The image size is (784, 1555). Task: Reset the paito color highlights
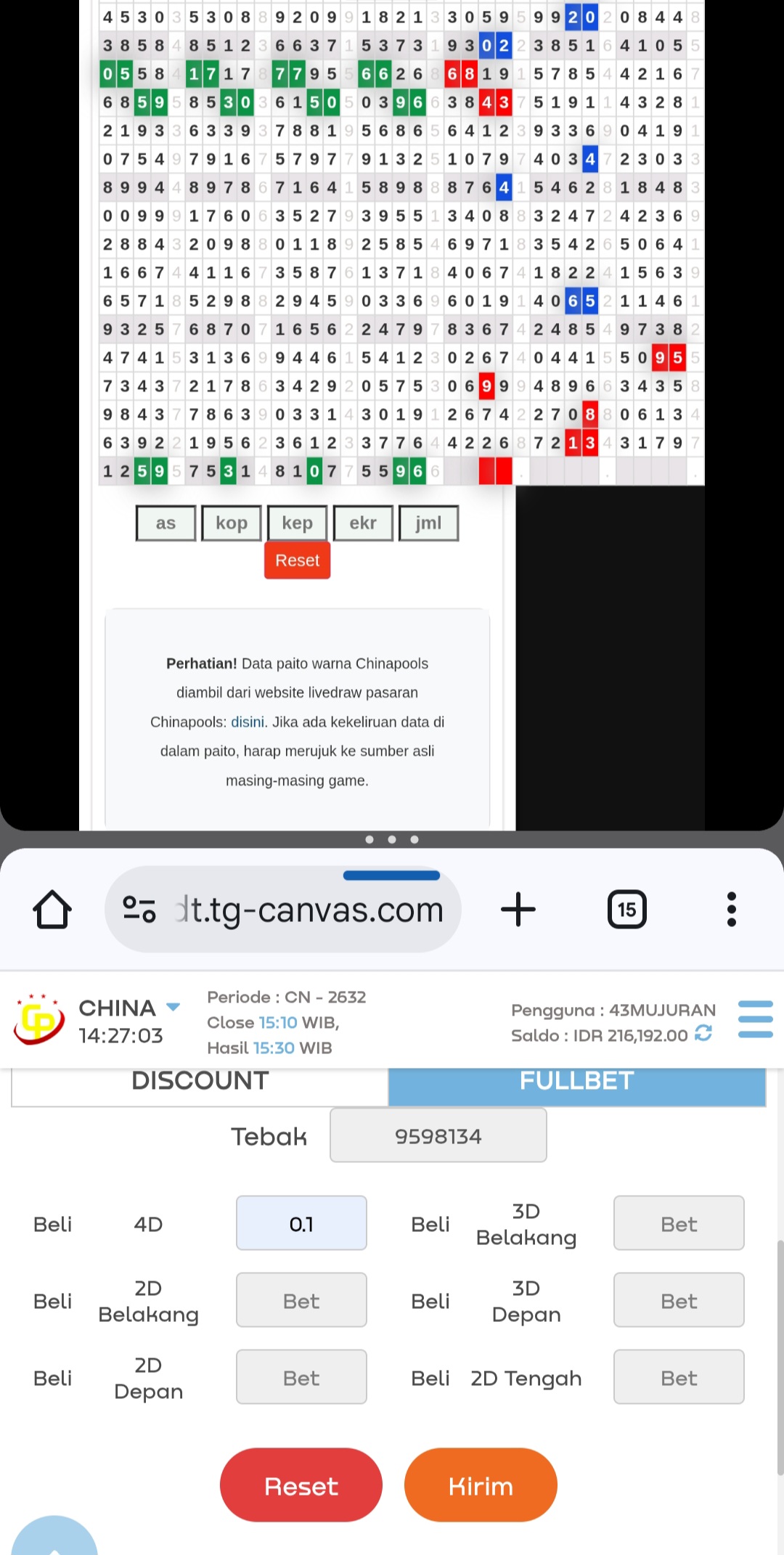tap(298, 560)
